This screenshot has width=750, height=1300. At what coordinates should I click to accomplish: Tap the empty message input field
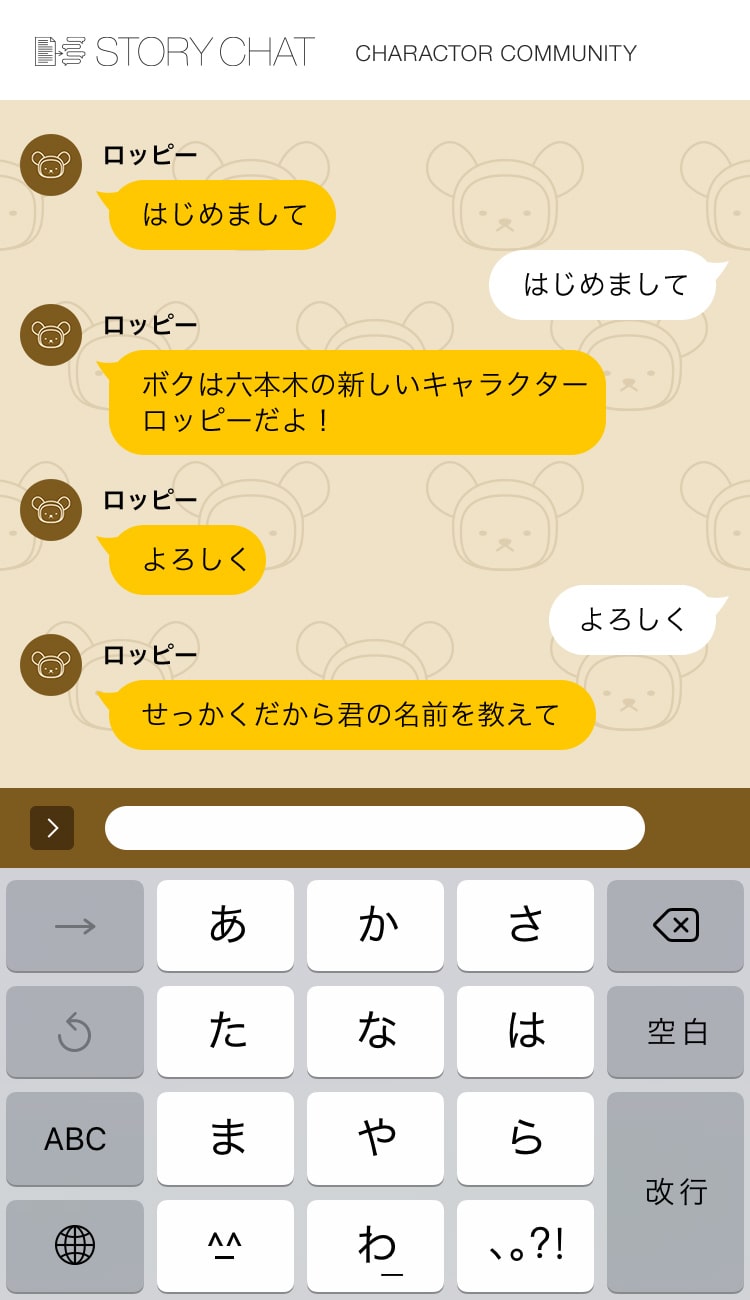(x=375, y=828)
